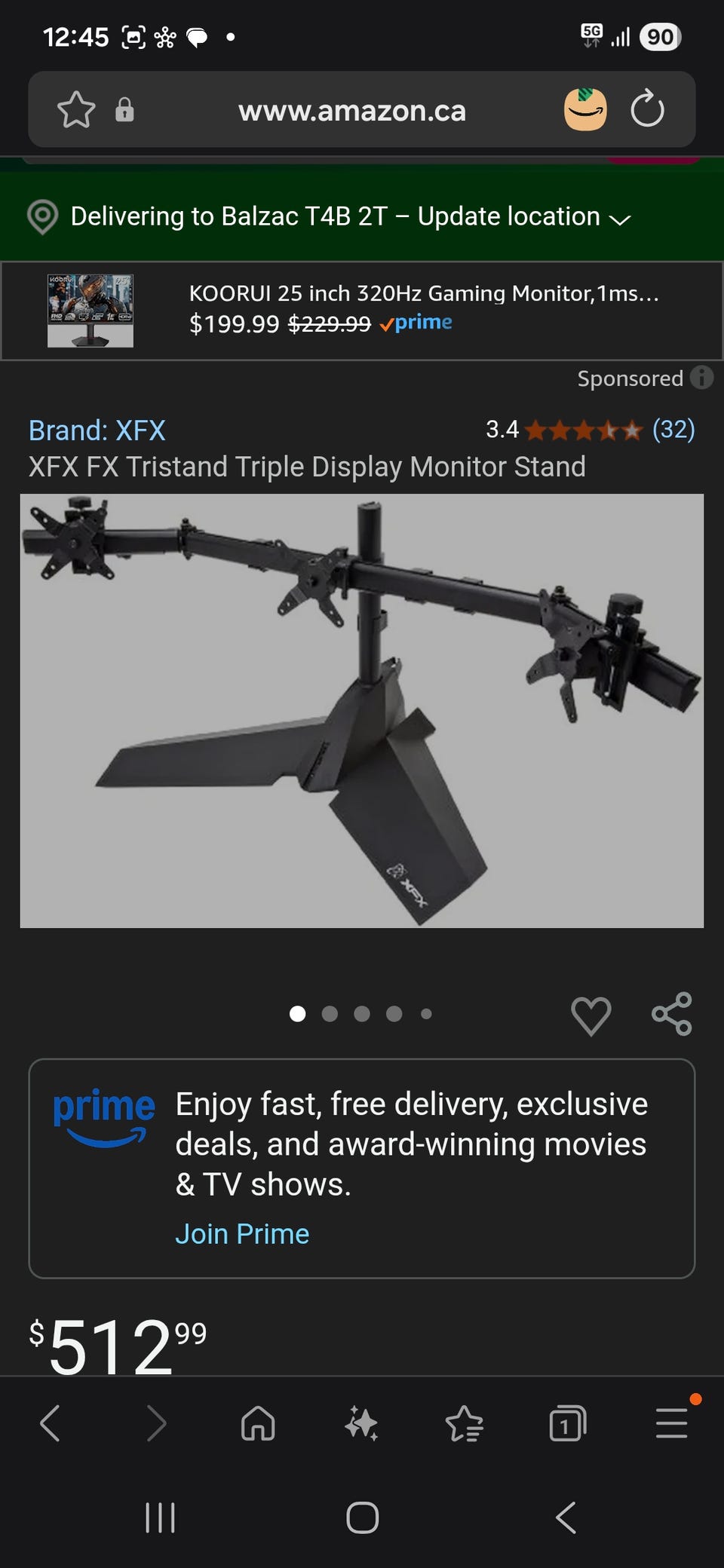Screen dimensions: 724x1568
Task: Open the XFX monitor stand product image
Action: tap(362, 710)
